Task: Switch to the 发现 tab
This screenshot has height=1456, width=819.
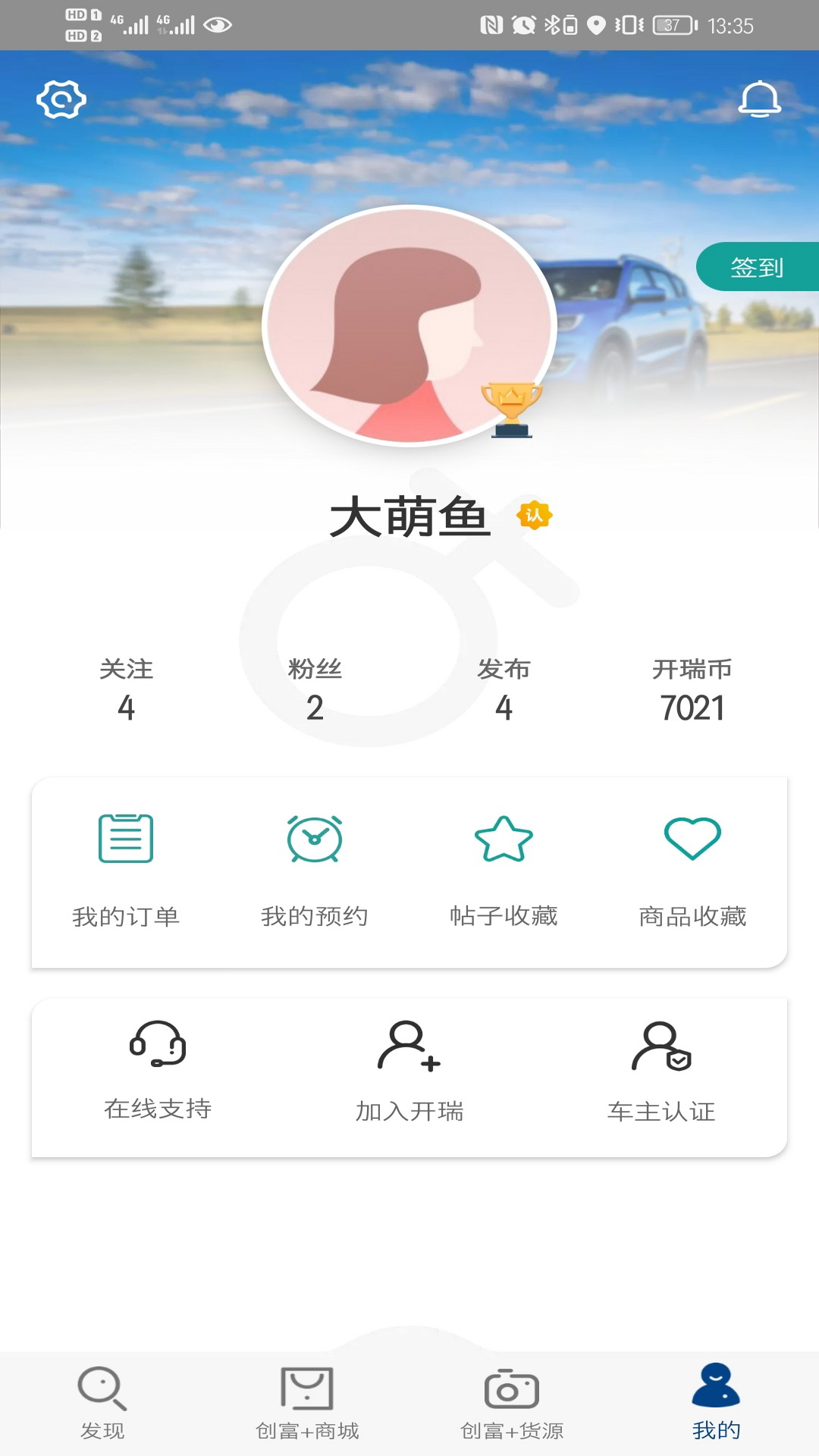Action: (102, 1404)
